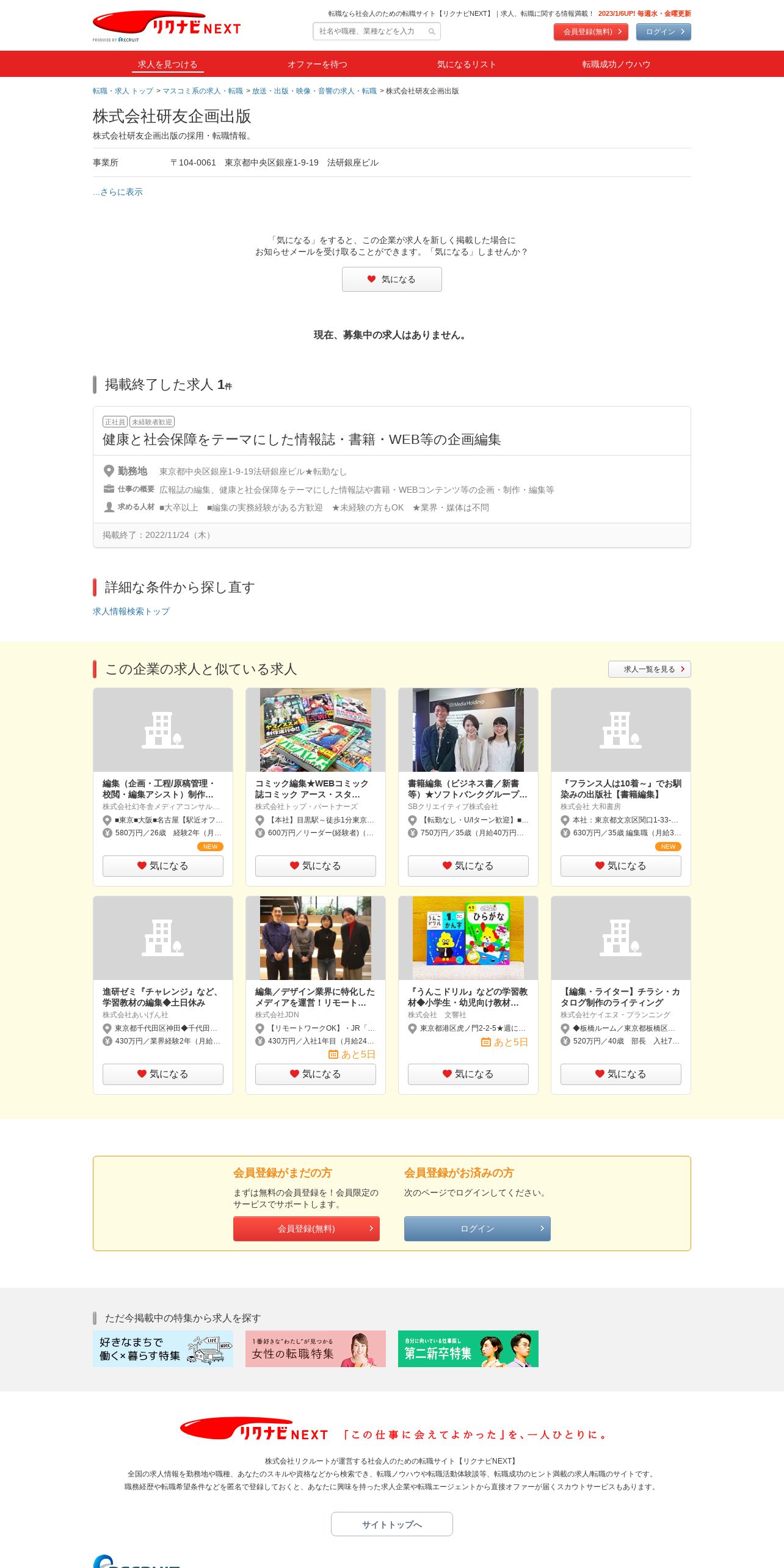The image size is (784, 1568).
Task: Switch to オファーを待つ tab
Action: click(x=318, y=64)
